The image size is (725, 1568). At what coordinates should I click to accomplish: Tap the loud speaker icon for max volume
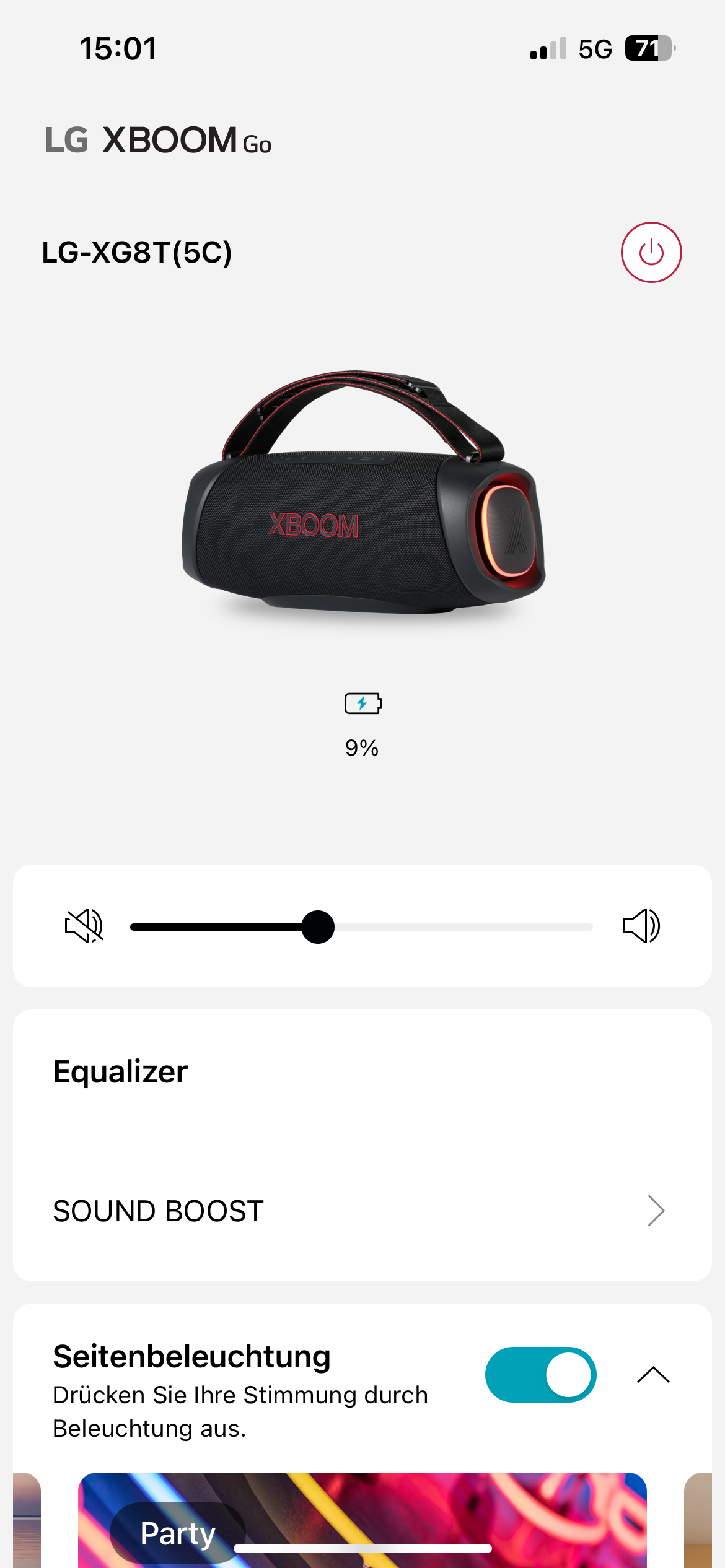click(x=641, y=926)
